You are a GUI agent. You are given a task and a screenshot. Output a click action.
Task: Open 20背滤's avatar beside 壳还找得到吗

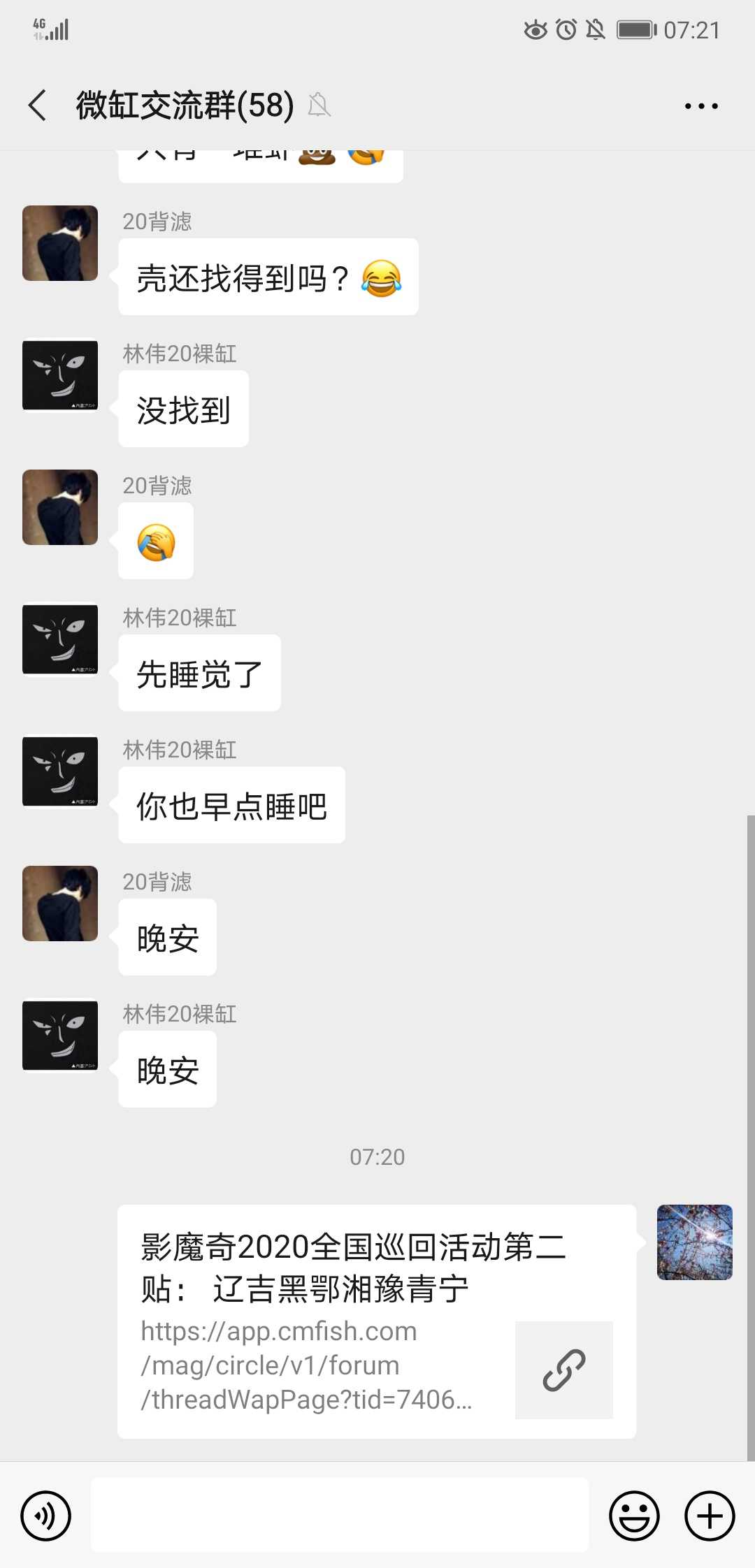click(60, 243)
